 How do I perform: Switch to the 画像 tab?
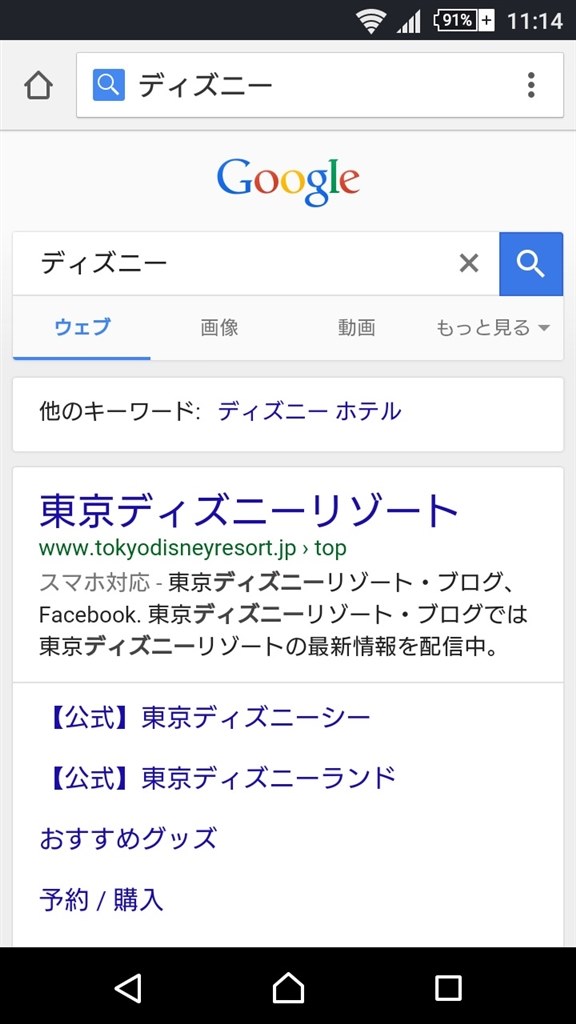coord(219,327)
